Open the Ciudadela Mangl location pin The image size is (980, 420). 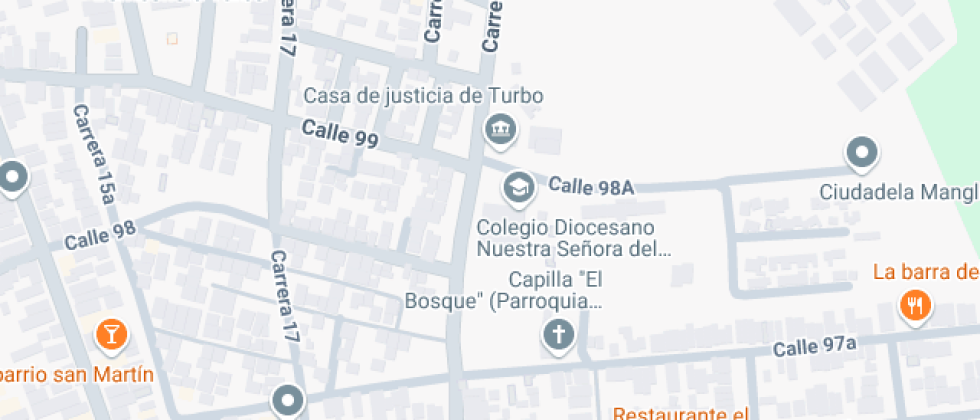click(x=862, y=154)
